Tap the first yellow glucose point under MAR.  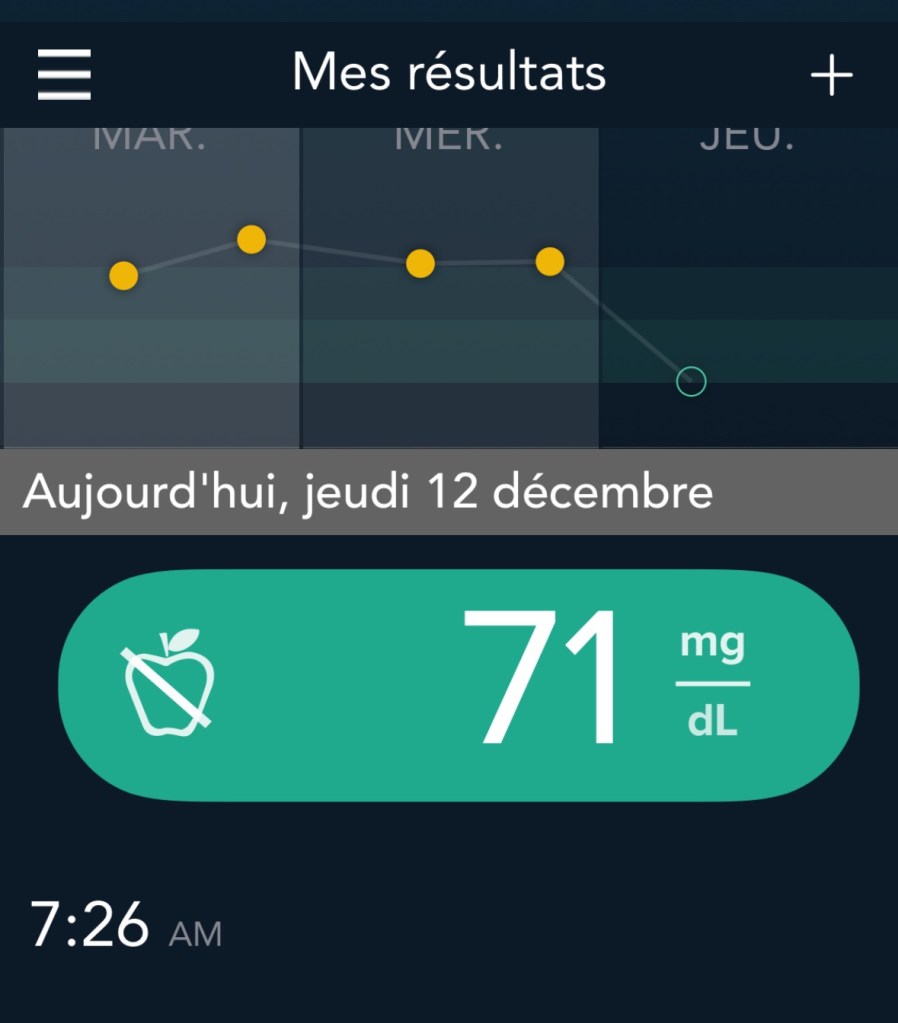coord(122,275)
